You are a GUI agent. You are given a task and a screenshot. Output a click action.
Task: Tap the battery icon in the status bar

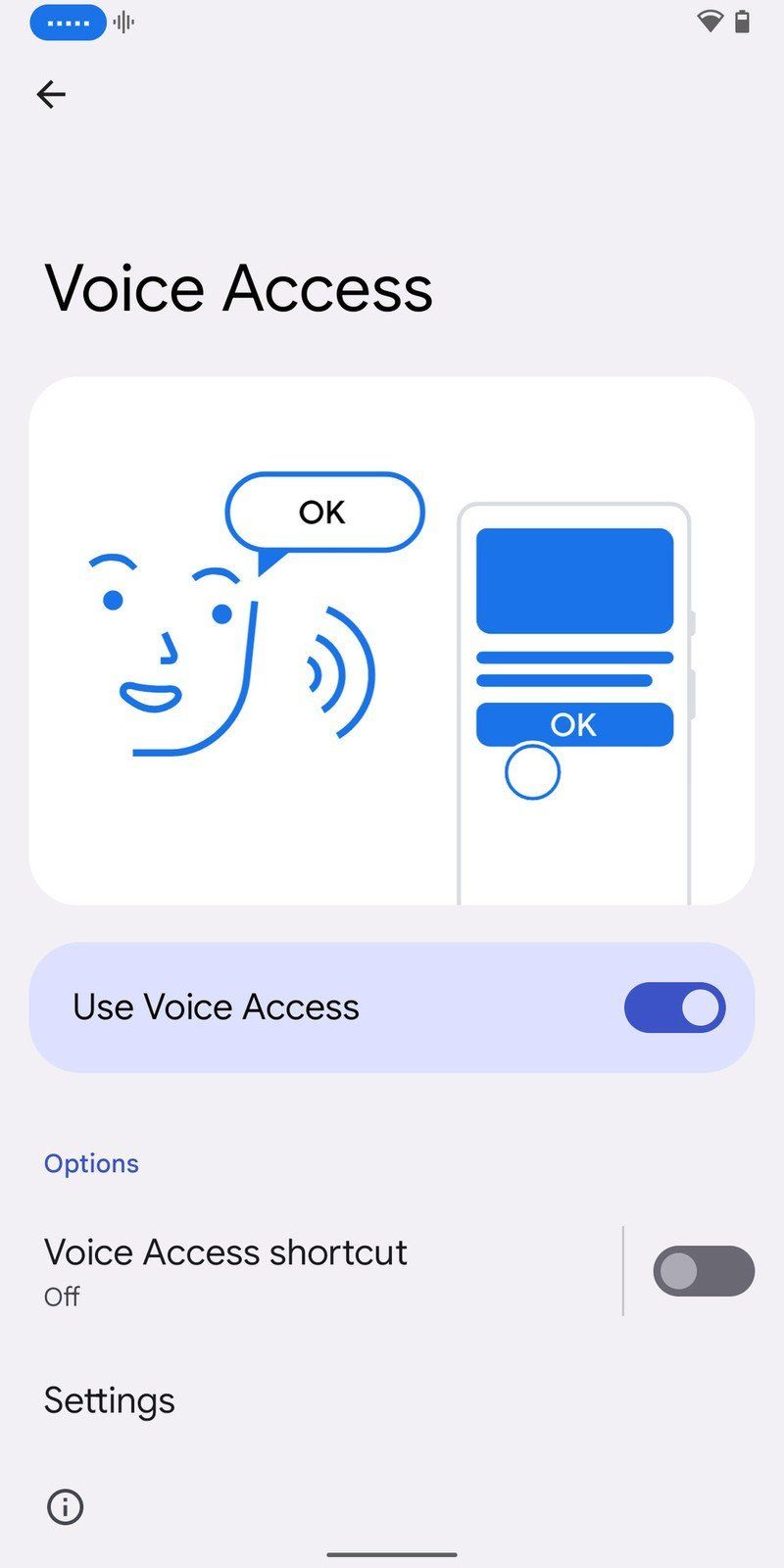coord(742,20)
